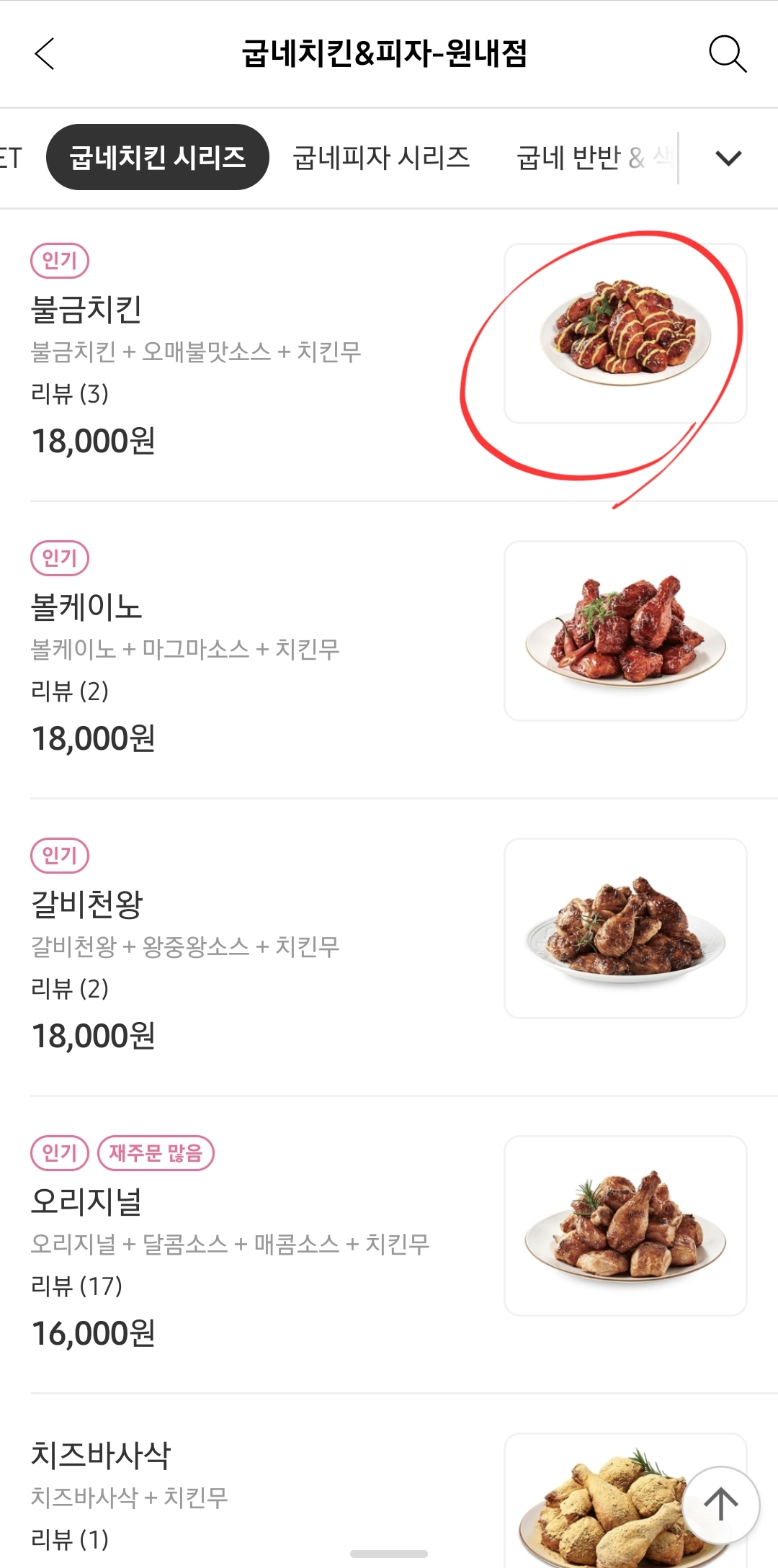
Task: View the 불금치킨 product photo
Action: (x=625, y=333)
